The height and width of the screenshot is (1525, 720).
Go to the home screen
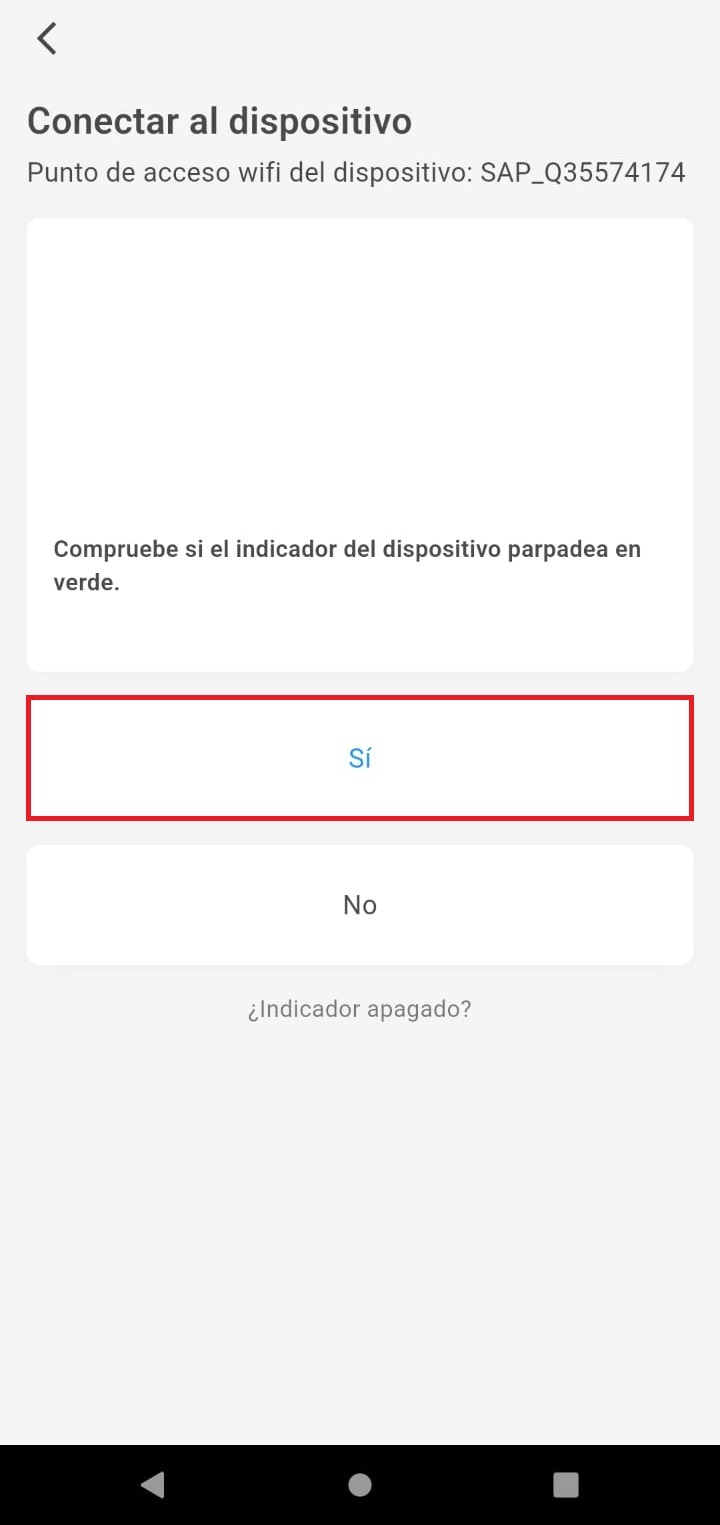(360, 1485)
